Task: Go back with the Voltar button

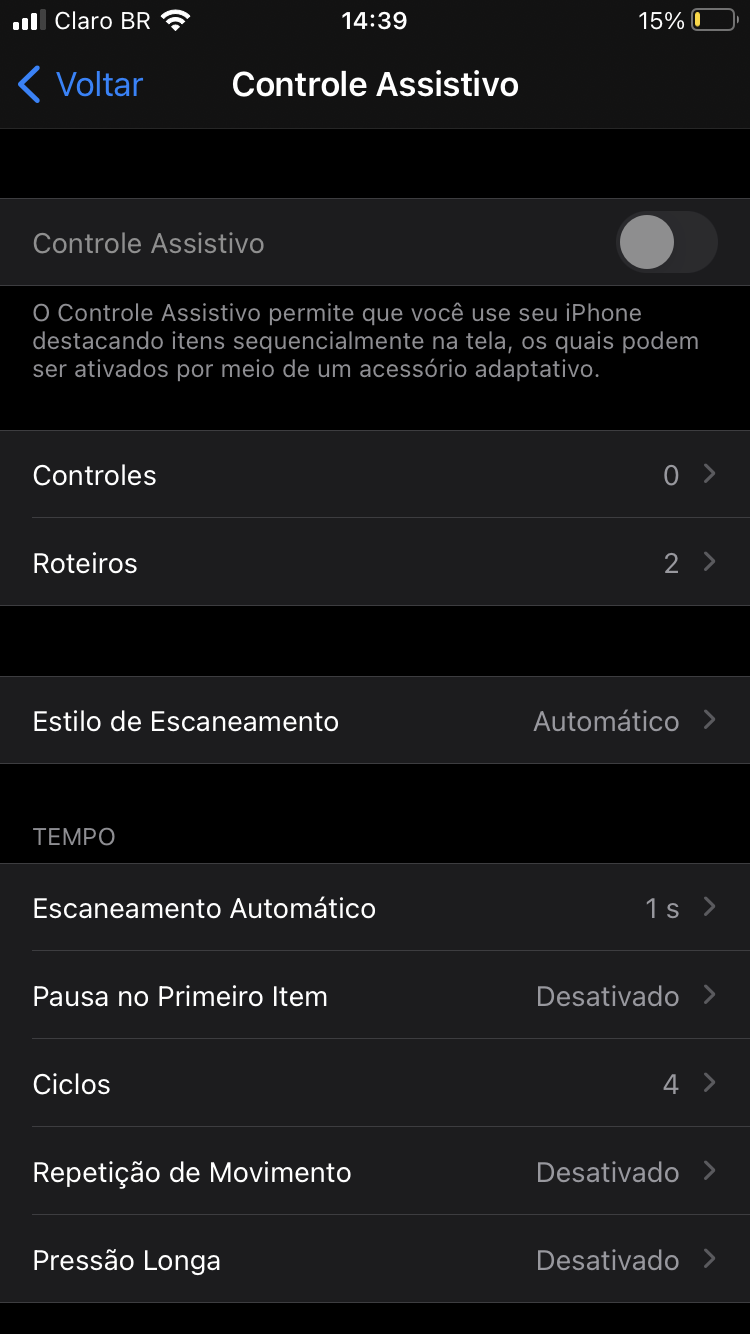Action: [x=82, y=85]
